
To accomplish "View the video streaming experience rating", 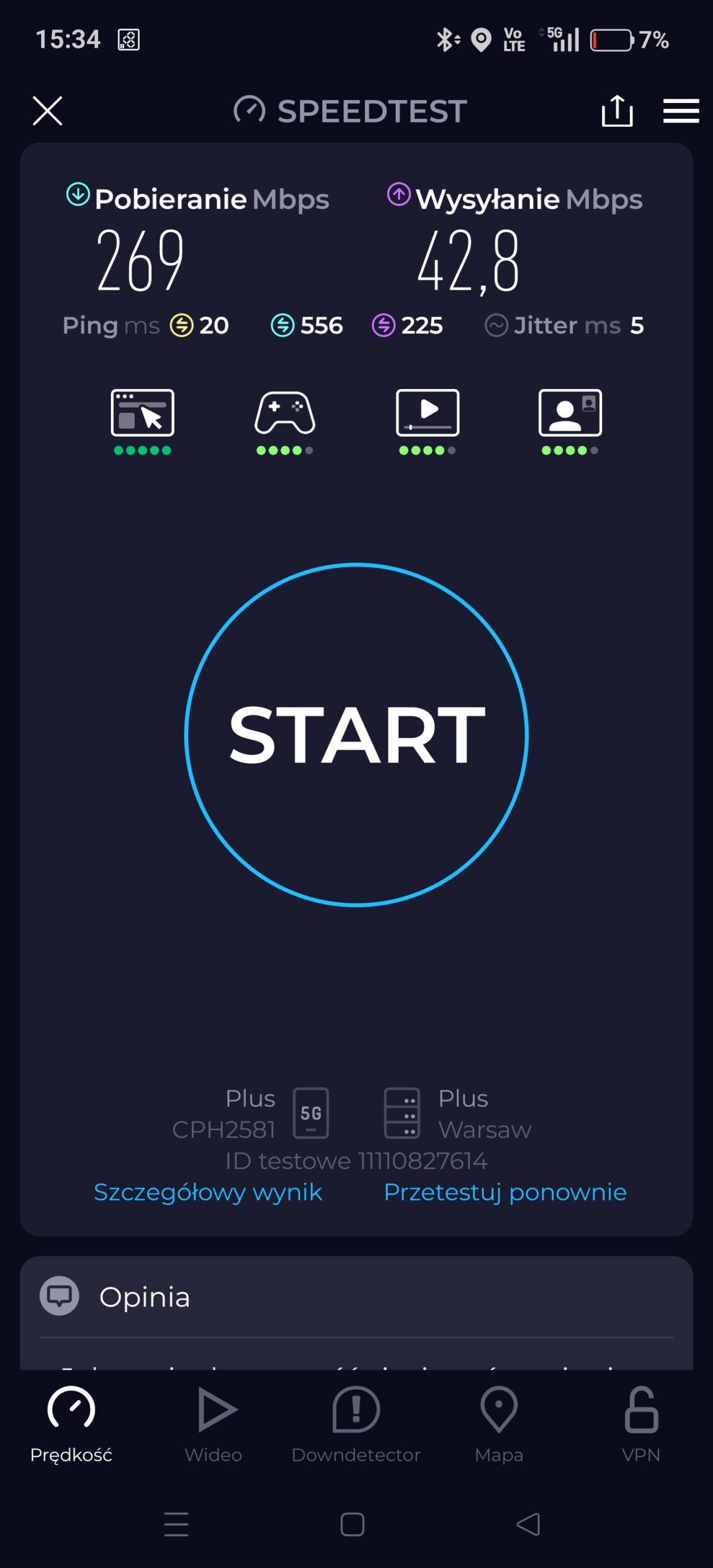I will (x=428, y=420).
